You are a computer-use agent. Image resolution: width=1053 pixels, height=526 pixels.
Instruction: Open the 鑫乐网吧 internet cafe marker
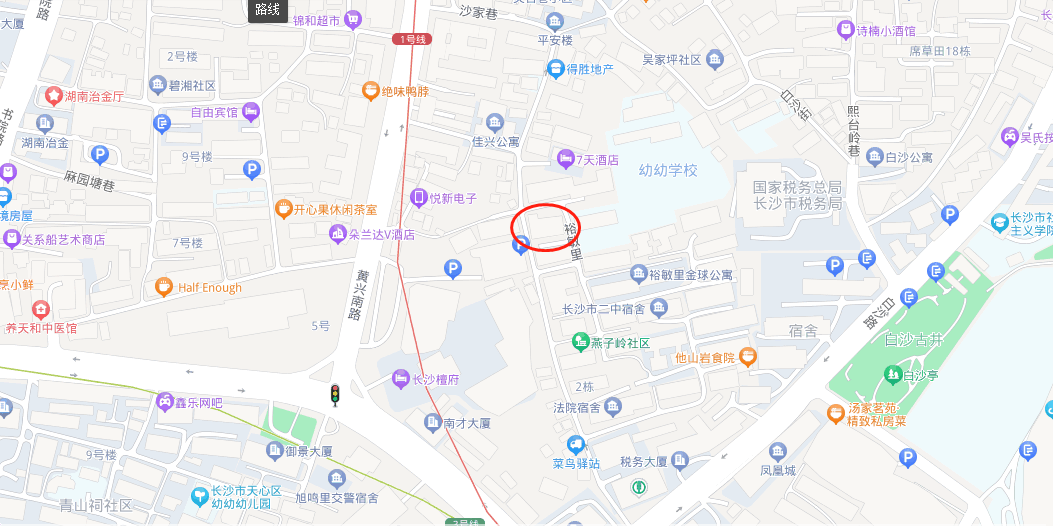click(x=164, y=402)
